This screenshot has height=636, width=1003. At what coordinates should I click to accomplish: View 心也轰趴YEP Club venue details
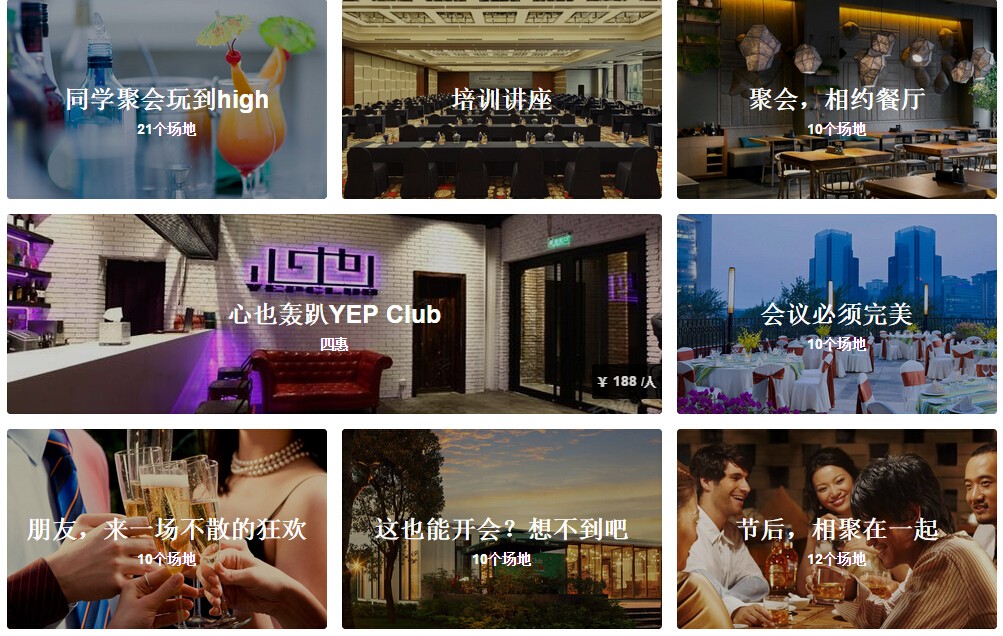334,314
